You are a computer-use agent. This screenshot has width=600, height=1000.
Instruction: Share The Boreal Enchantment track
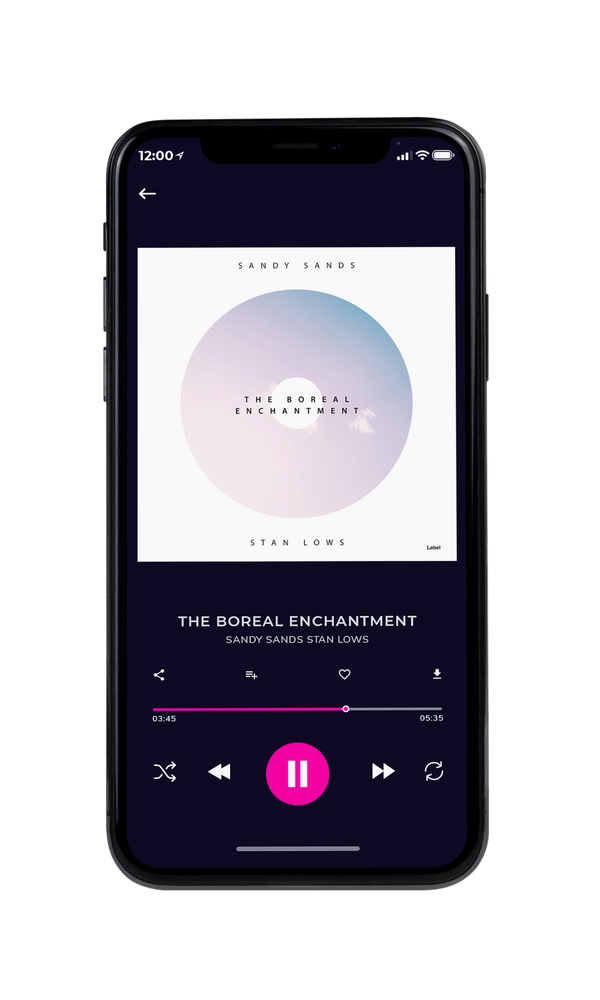[x=159, y=675]
